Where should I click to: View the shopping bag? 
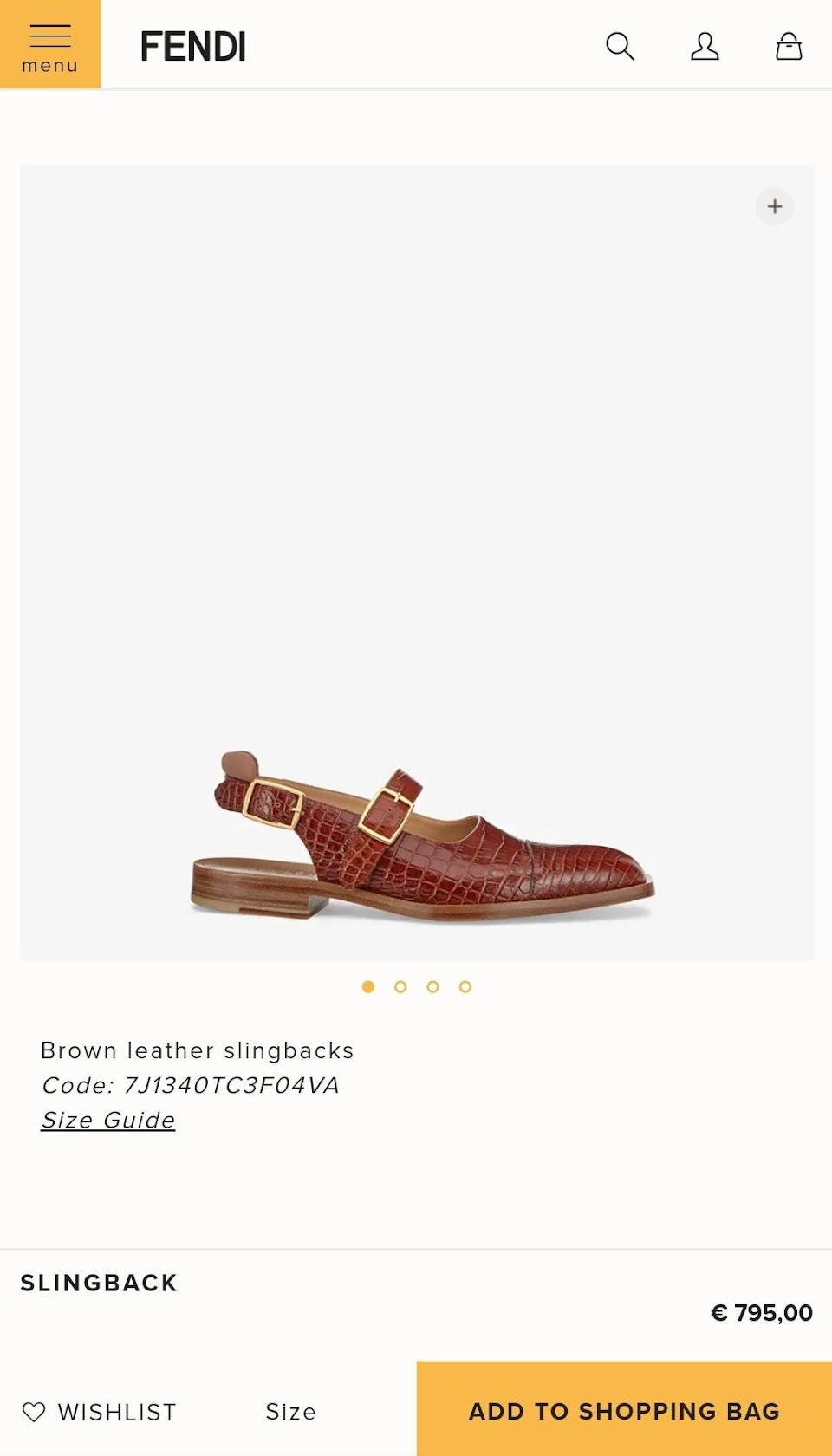[x=789, y=46]
